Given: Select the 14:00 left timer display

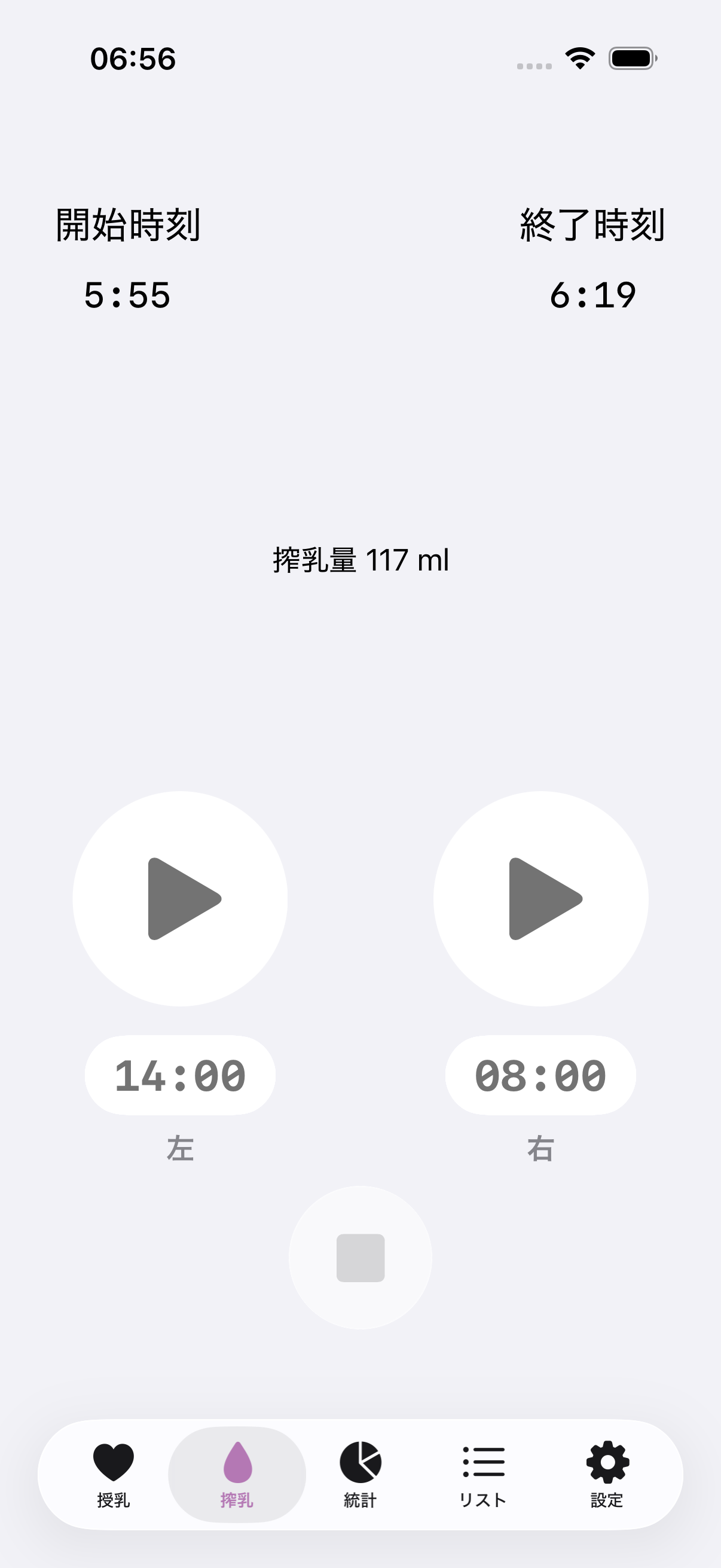Looking at the screenshot, I should pyautogui.click(x=180, y=1075).
